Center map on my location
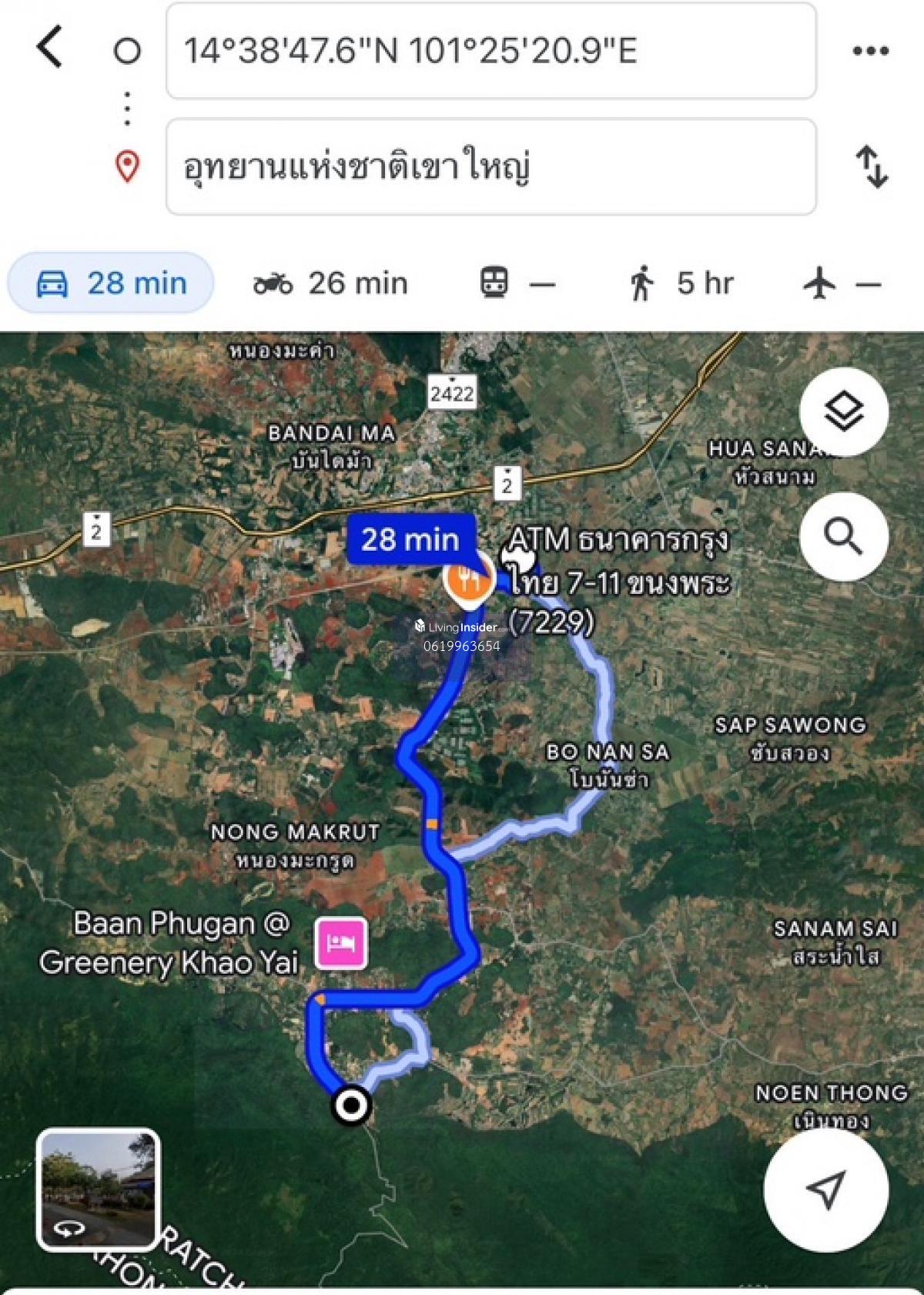924x1295 pixels. (x=825, y=1190)
